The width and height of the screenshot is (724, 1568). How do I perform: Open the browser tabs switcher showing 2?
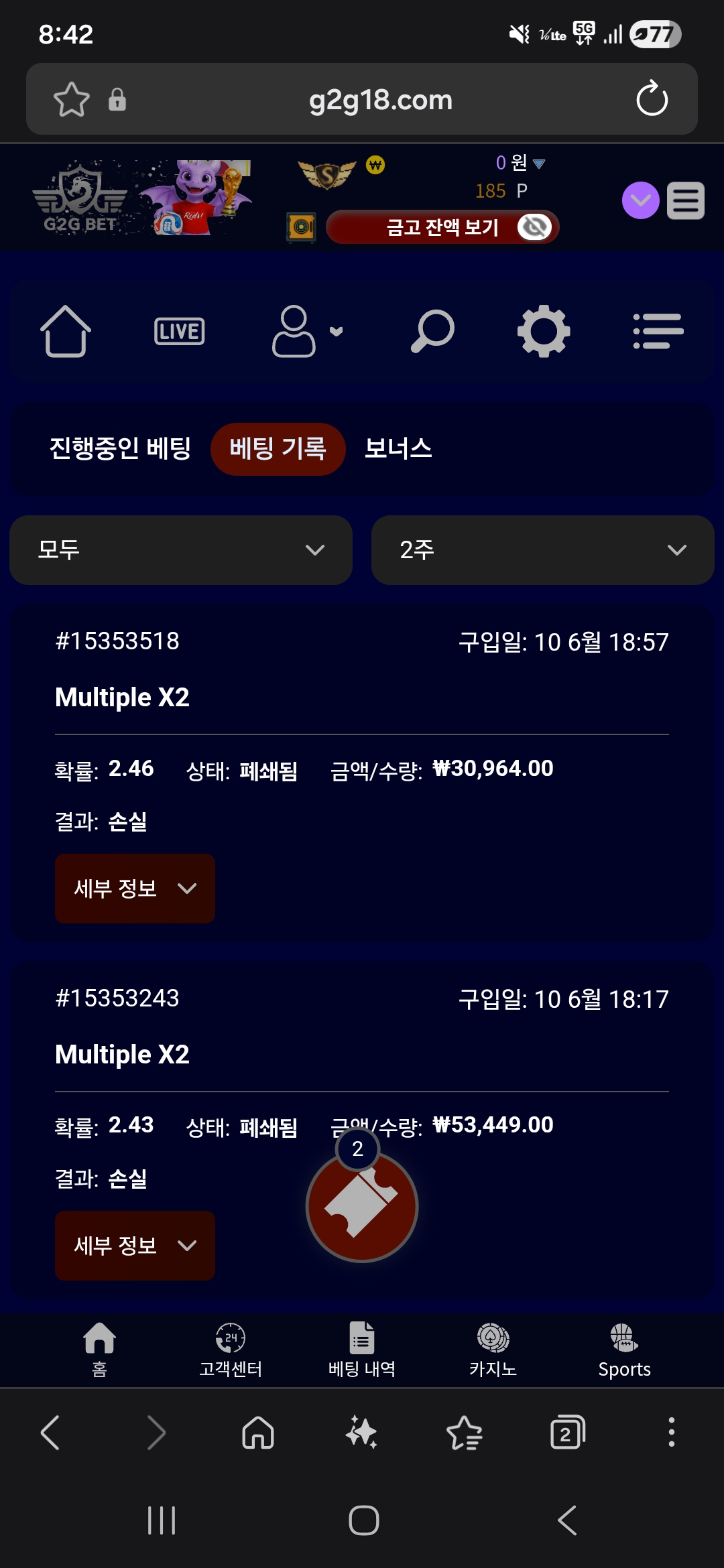tap(567, 1433)
